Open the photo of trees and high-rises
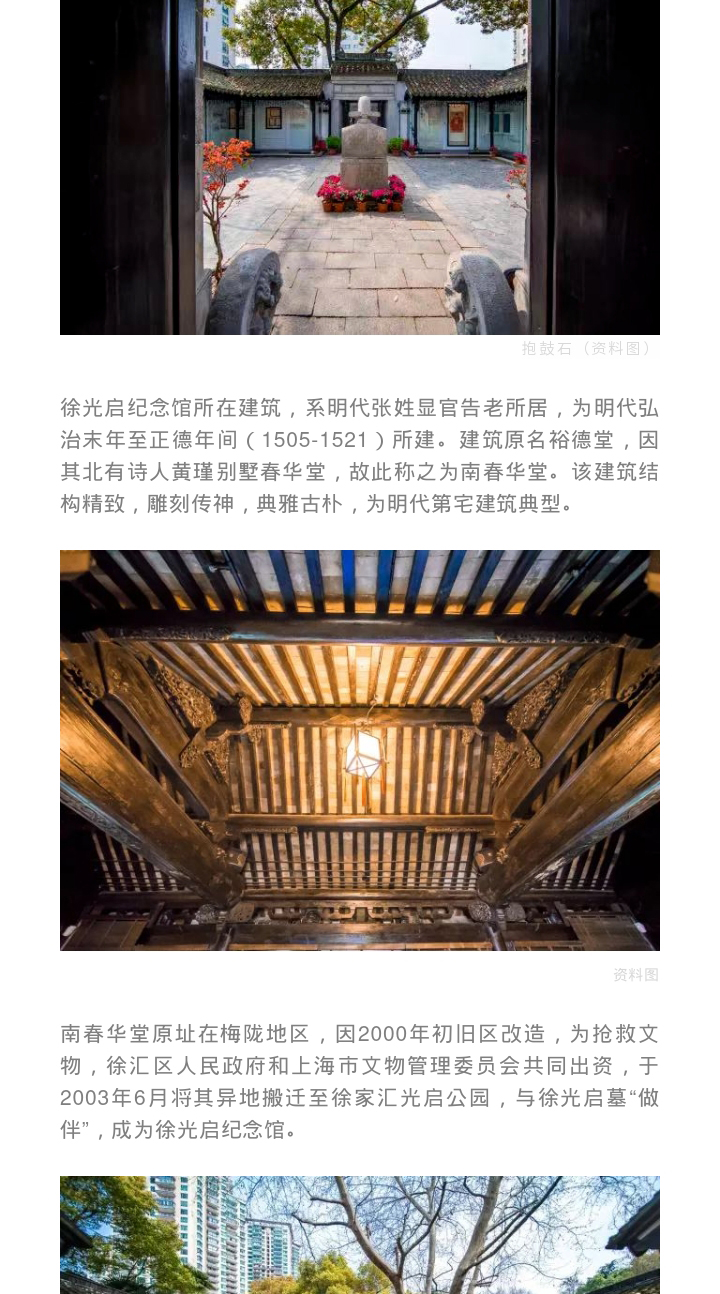 coord(360,1235)
